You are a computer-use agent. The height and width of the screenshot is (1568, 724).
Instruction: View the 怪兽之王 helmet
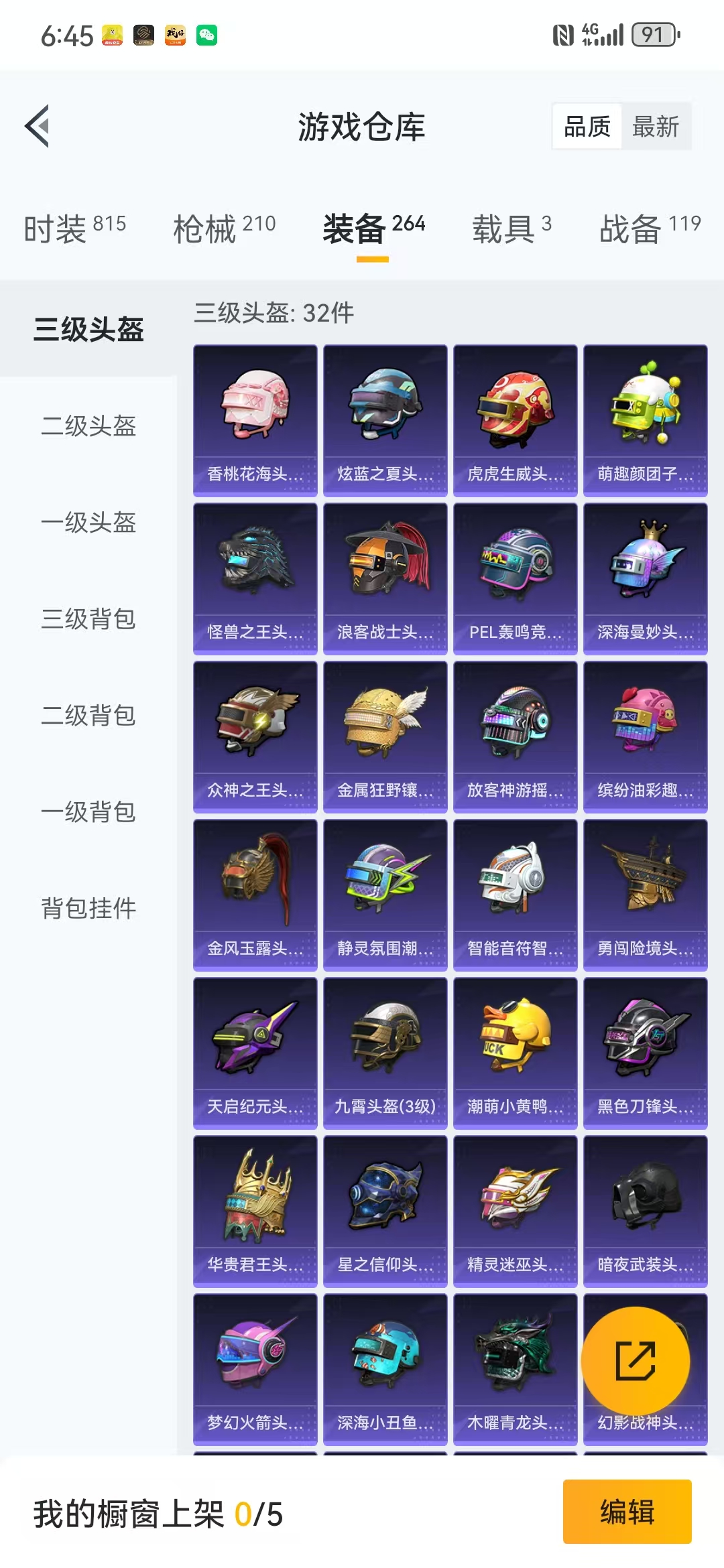(255, 579)
